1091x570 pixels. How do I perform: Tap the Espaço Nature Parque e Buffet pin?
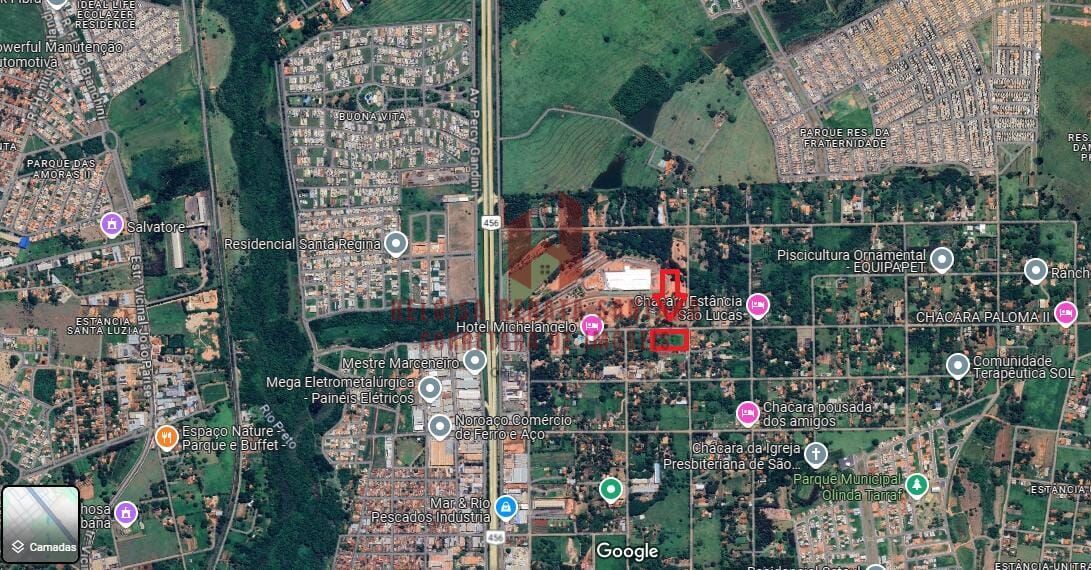167,437
